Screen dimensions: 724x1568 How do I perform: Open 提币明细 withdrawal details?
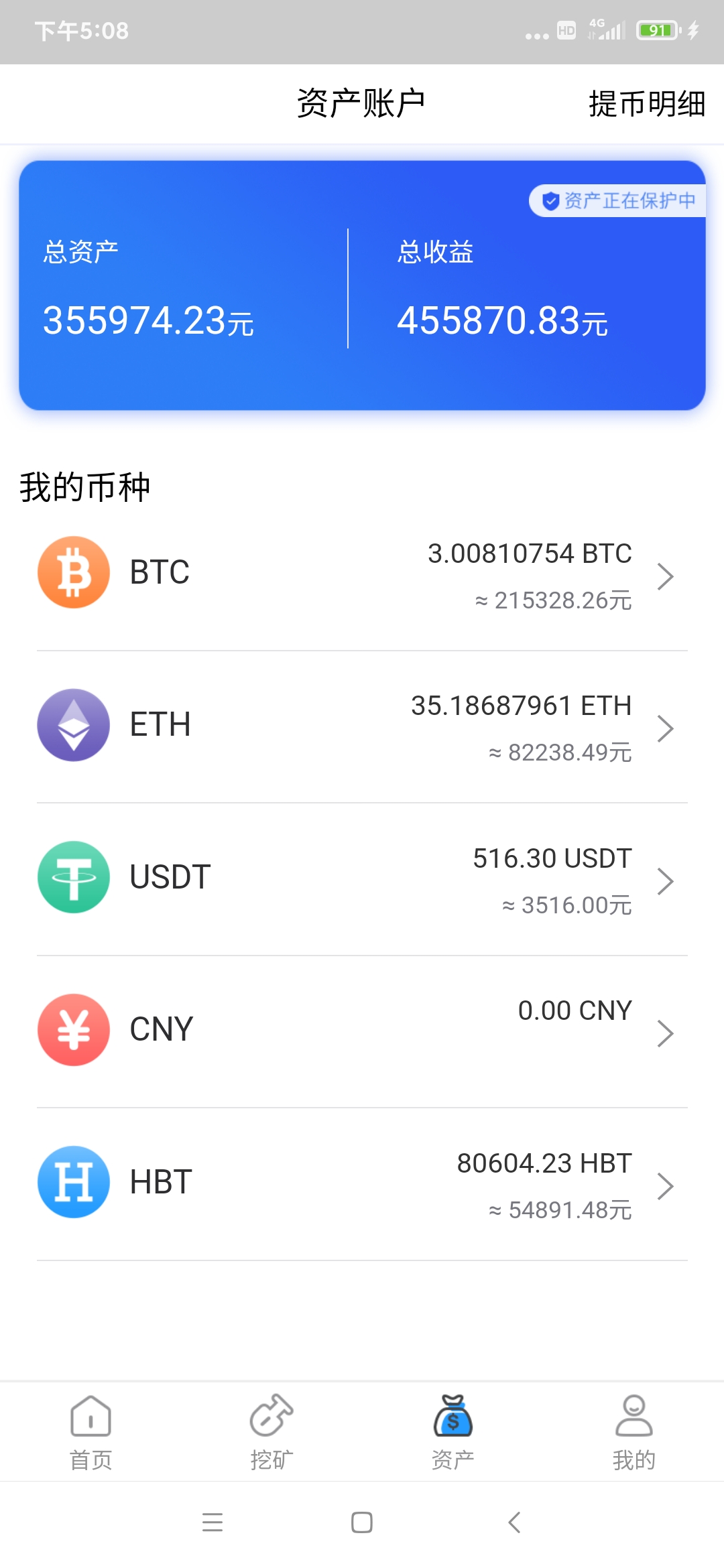click(x=646, y=104)
